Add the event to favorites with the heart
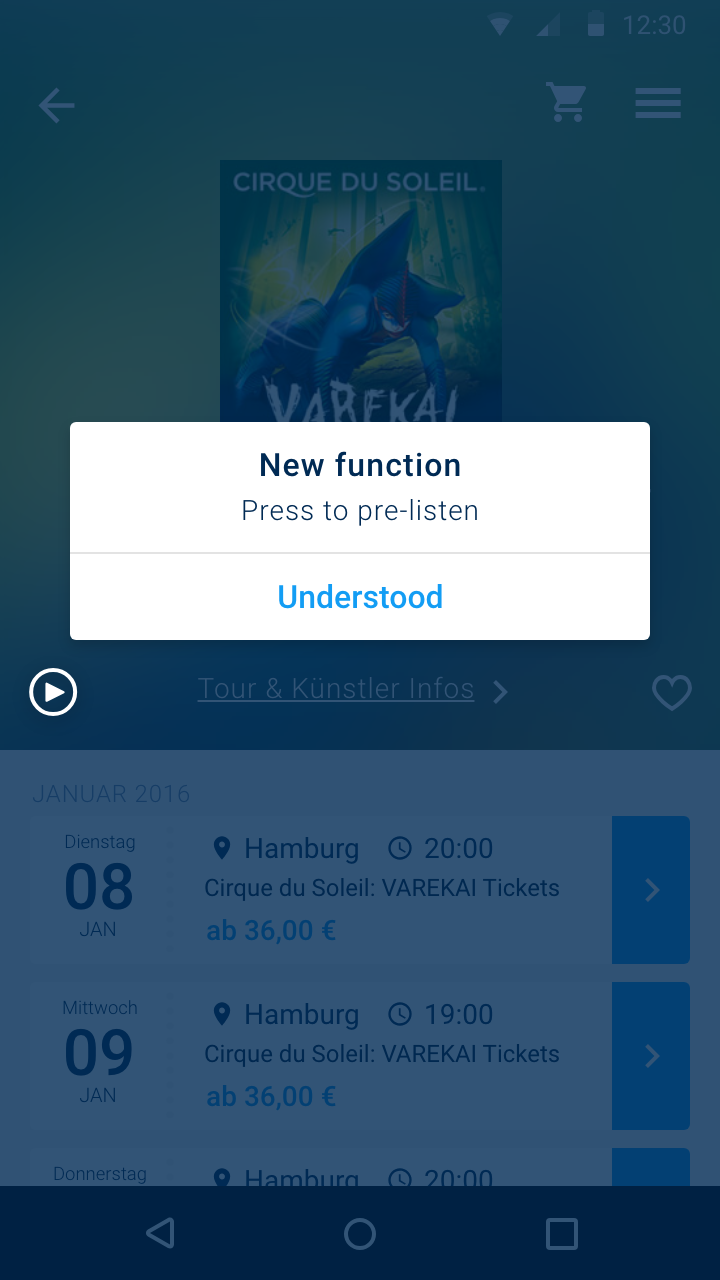The height and width of the screenshot is (1280, 720). [671, 692]
